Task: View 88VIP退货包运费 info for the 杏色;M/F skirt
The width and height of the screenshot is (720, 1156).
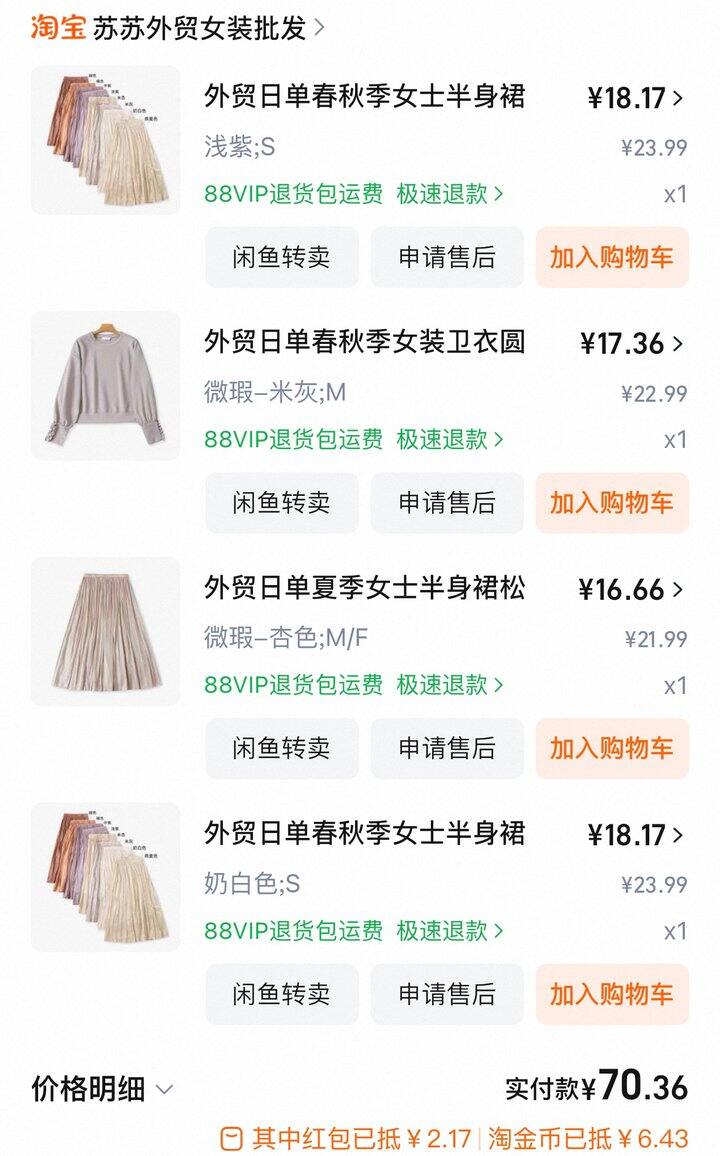Action: 293,685
